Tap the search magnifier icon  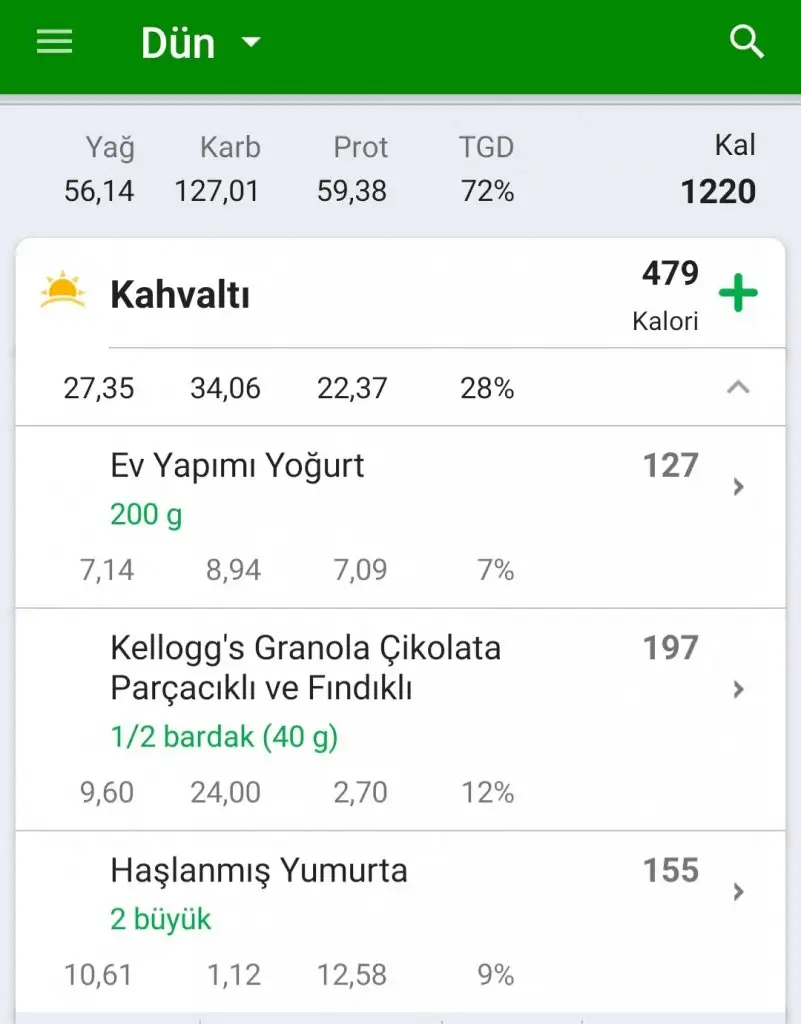pos(746,42)
